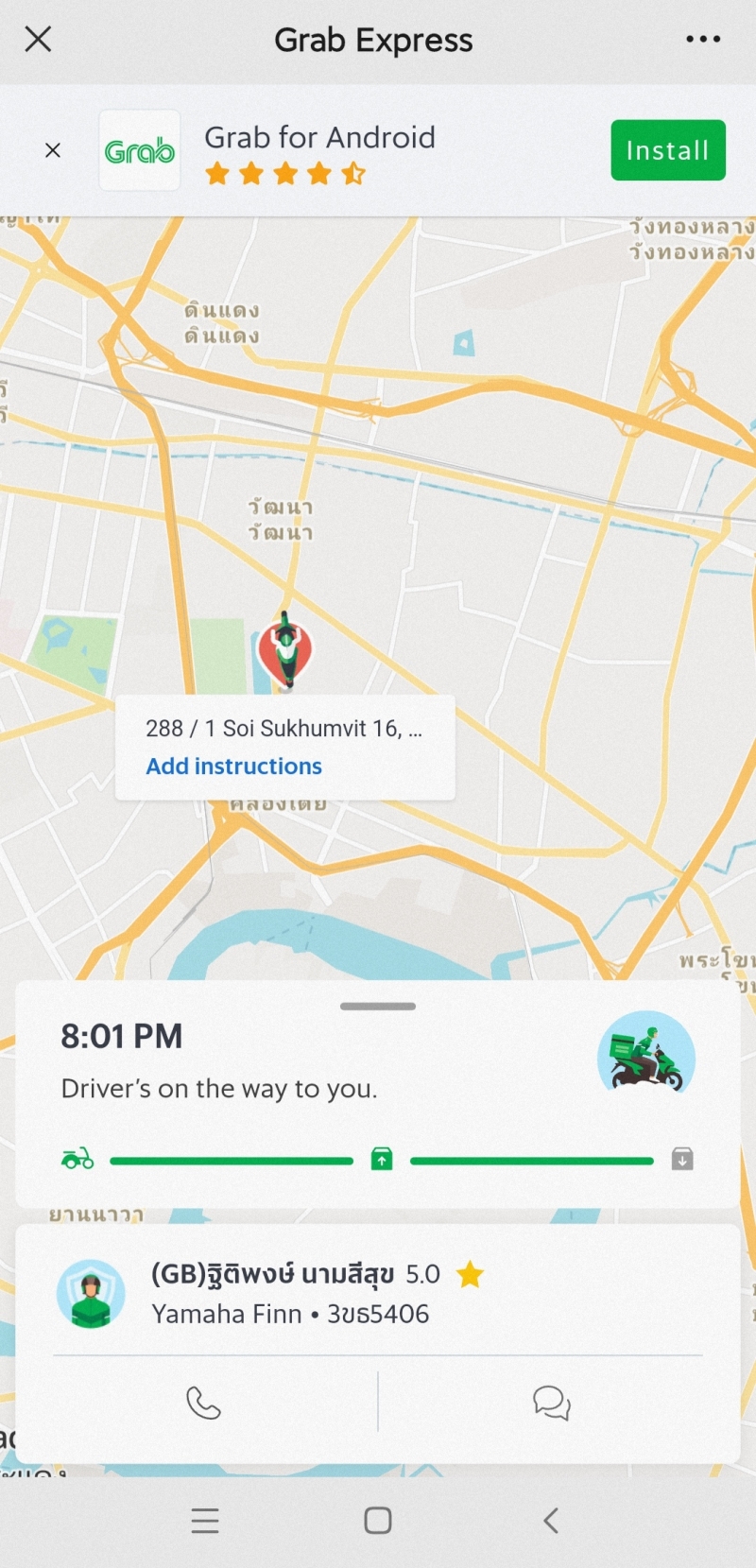The image size is (756, 1568).
Task: Open the three-dot overflow menu
Action: tap(703, 40)
